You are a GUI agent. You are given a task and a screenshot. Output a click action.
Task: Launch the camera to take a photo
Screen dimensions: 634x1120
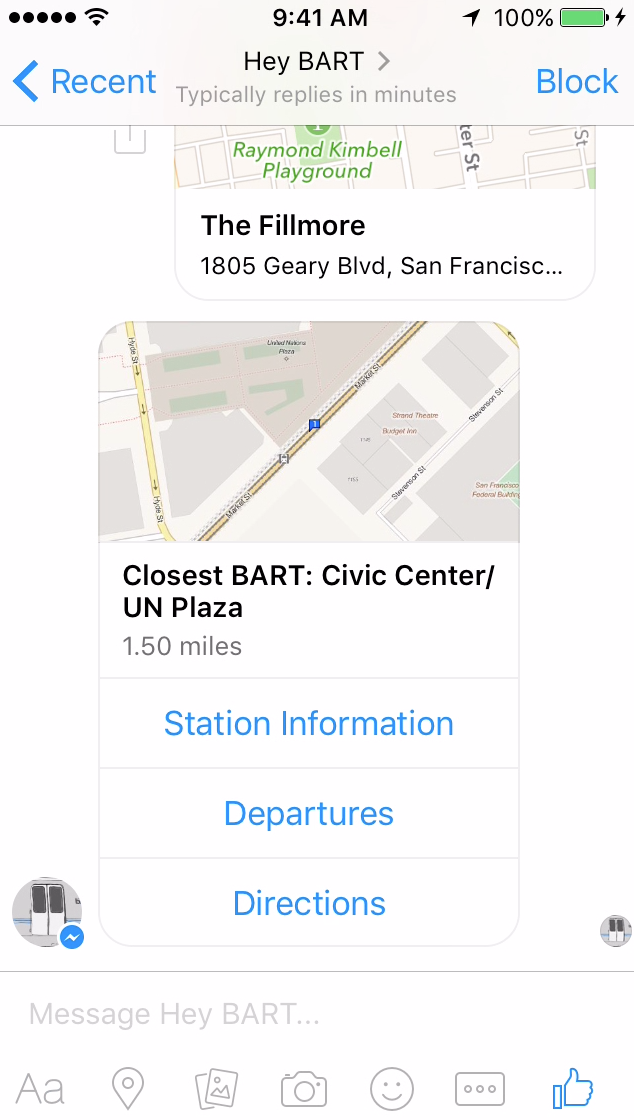pos(304,1087)
